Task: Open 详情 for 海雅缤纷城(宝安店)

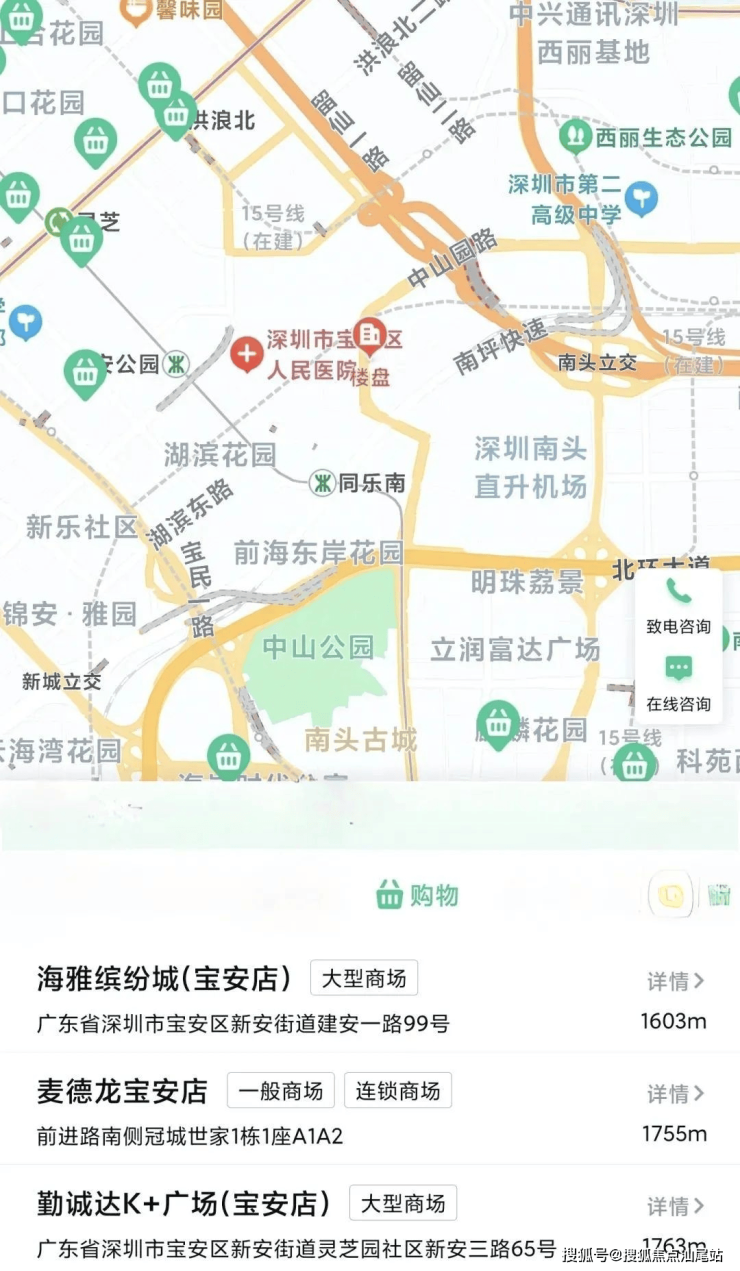Action: 675,981
